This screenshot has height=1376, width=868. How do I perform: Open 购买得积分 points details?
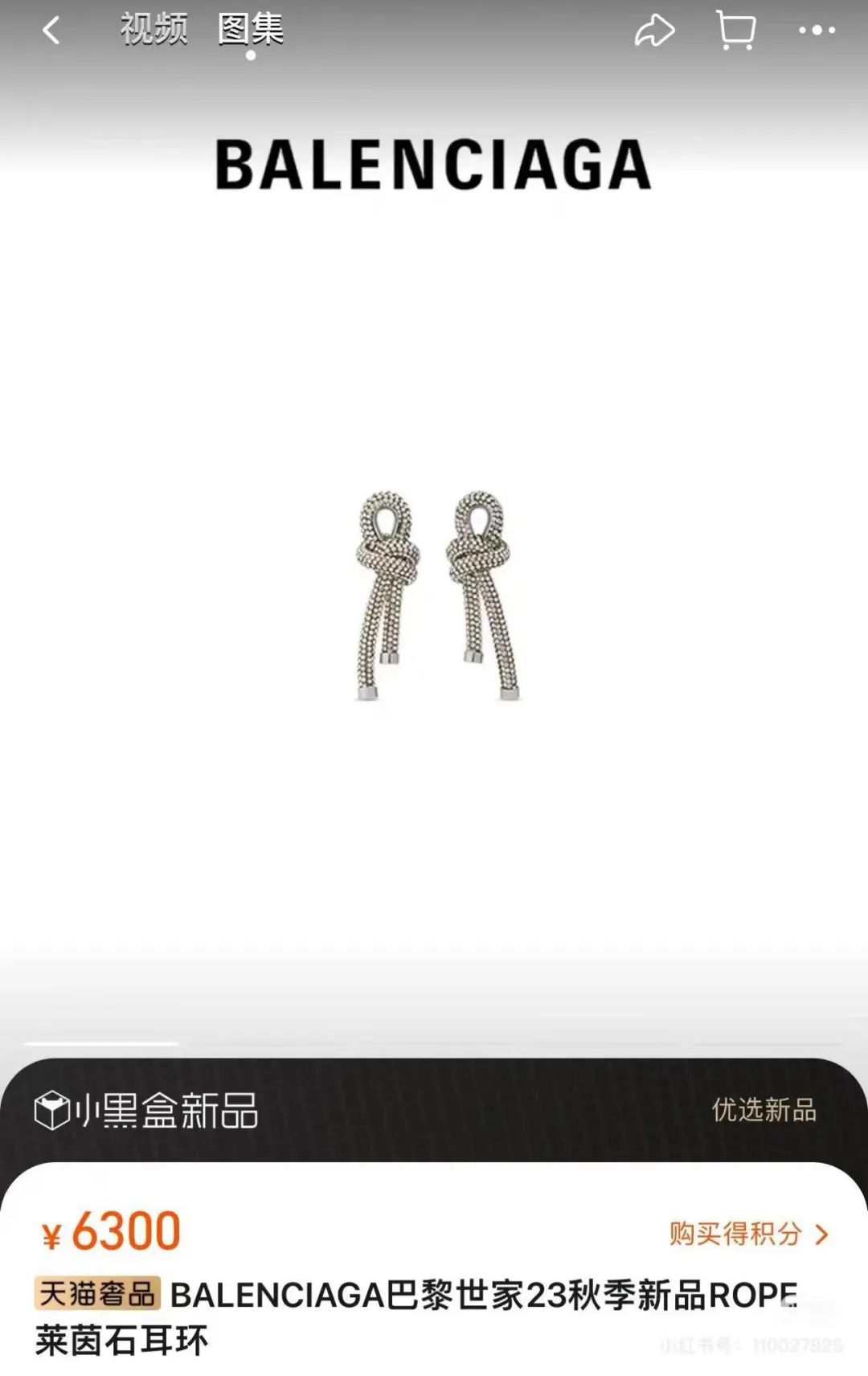[747, 1233]
